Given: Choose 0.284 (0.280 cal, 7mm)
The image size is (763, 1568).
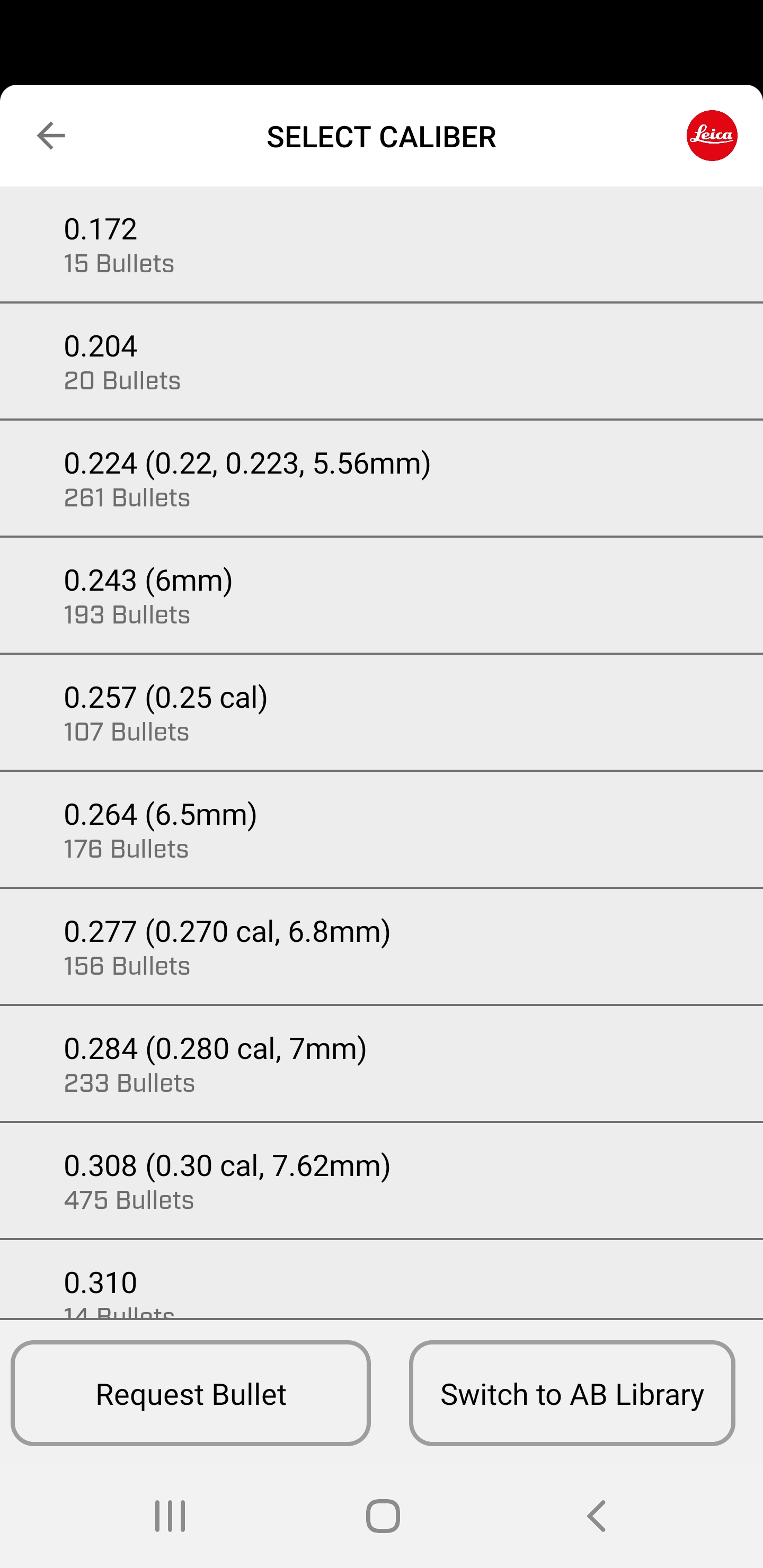Looking at the screenshot, I should tap(381, 1064).
